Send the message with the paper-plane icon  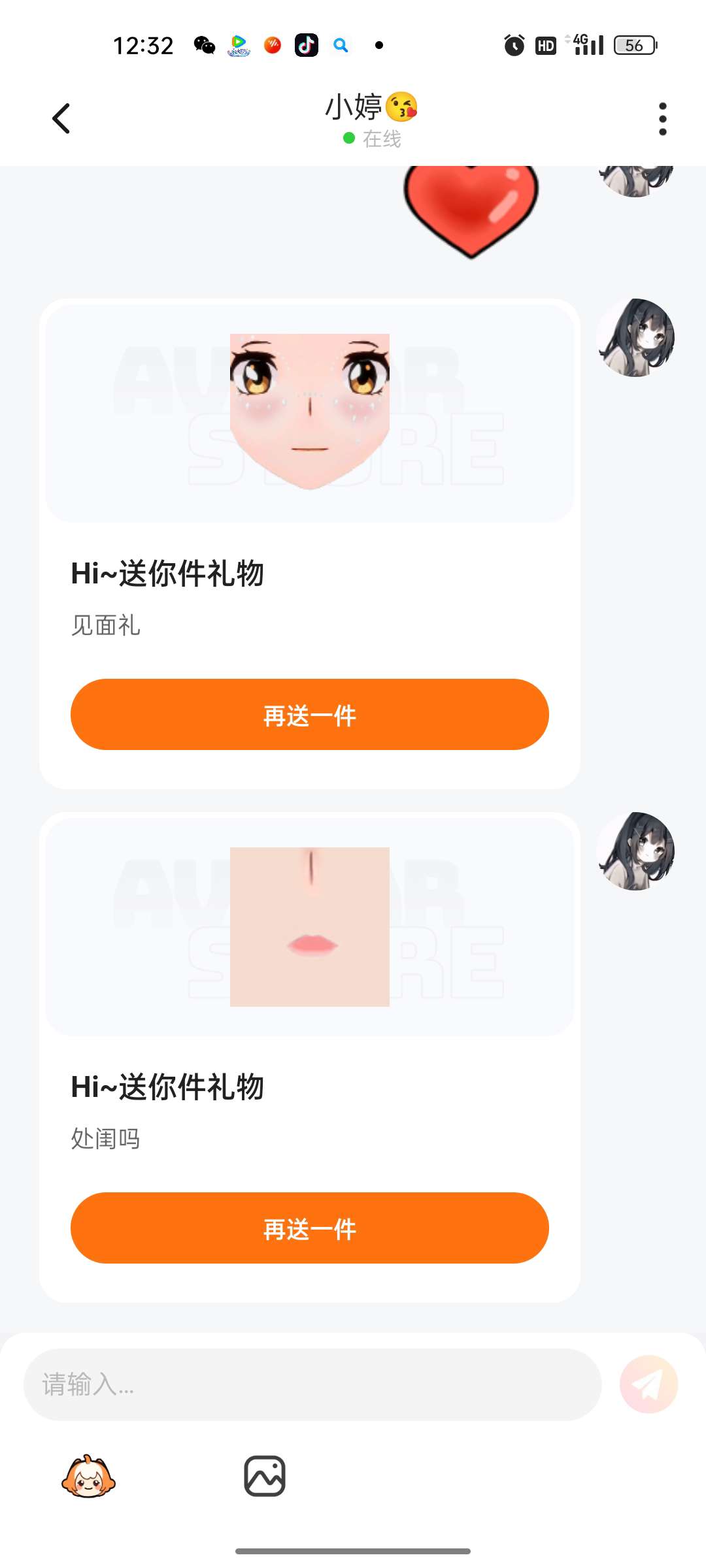648,1384
